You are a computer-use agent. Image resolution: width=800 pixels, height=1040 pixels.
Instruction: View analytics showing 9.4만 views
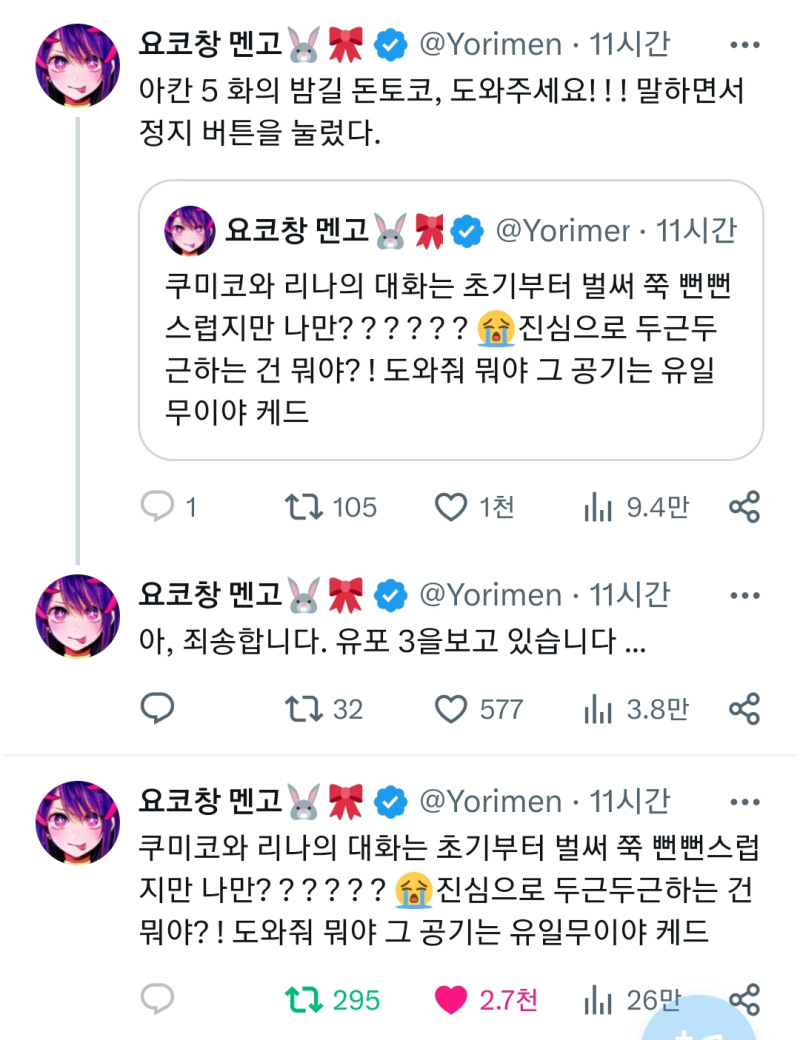pos(597,507)
